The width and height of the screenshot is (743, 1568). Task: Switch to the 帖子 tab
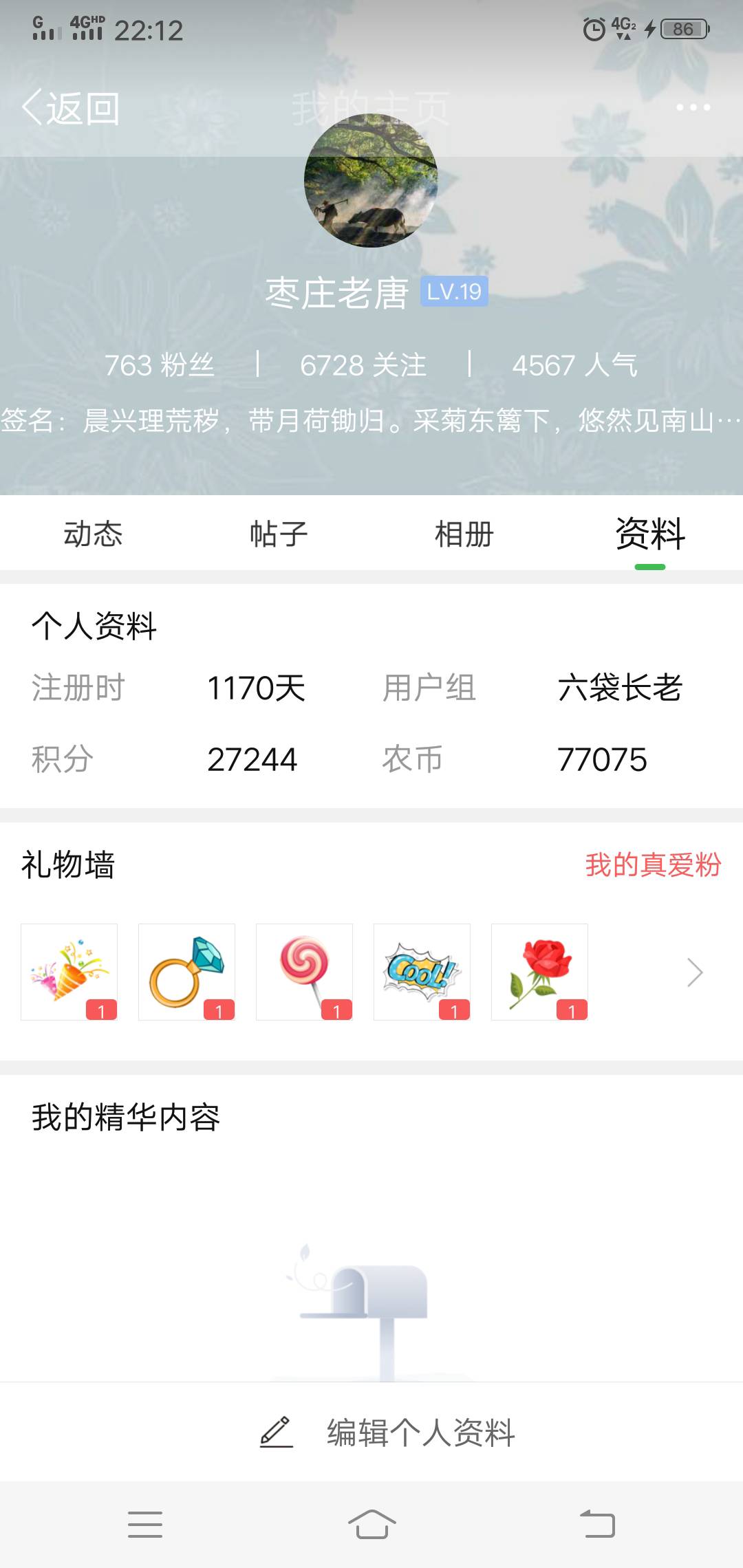click(x=279, y=534)
